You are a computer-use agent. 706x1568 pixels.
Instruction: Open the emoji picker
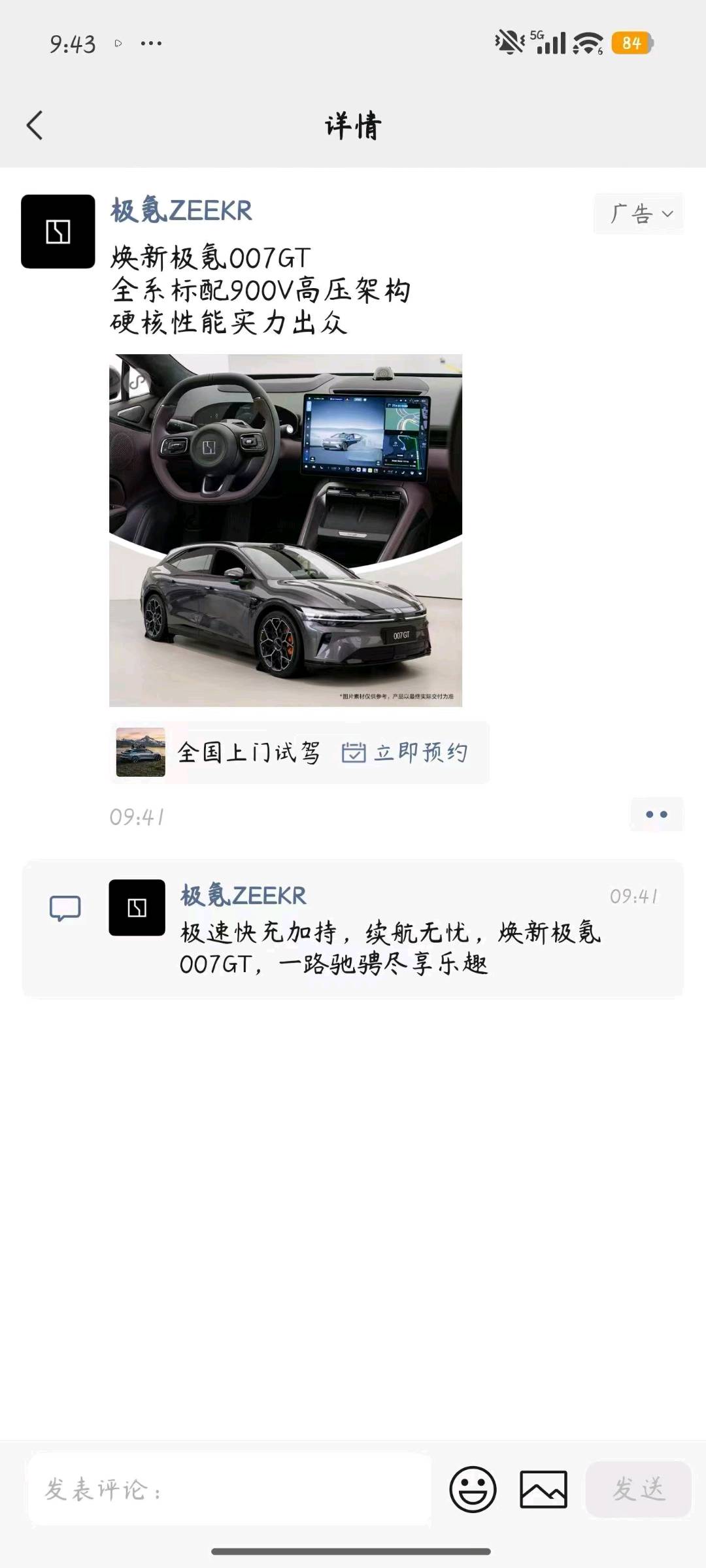(473, 1490)
